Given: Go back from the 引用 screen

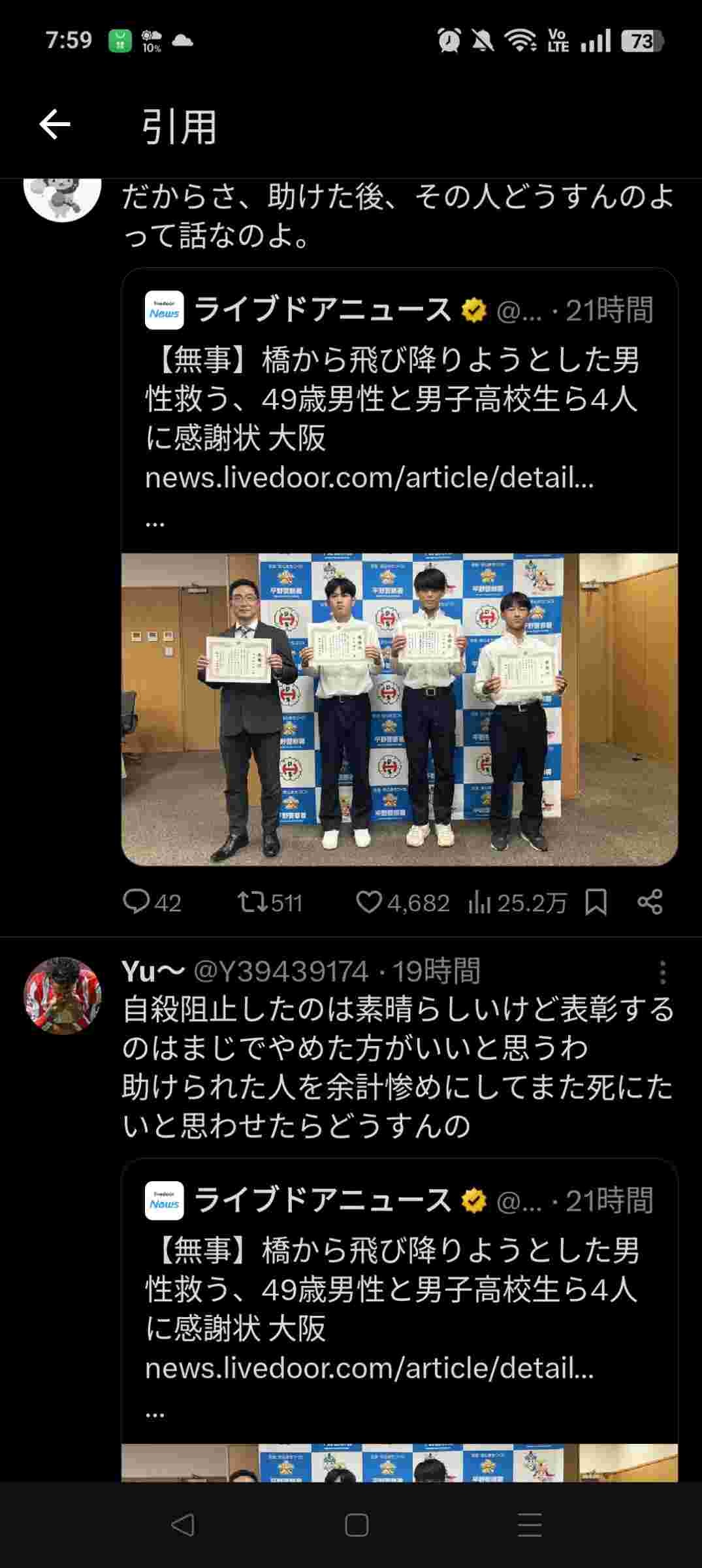Looking at the screenshot, I should pyautogui.click(x=54, y=125).
